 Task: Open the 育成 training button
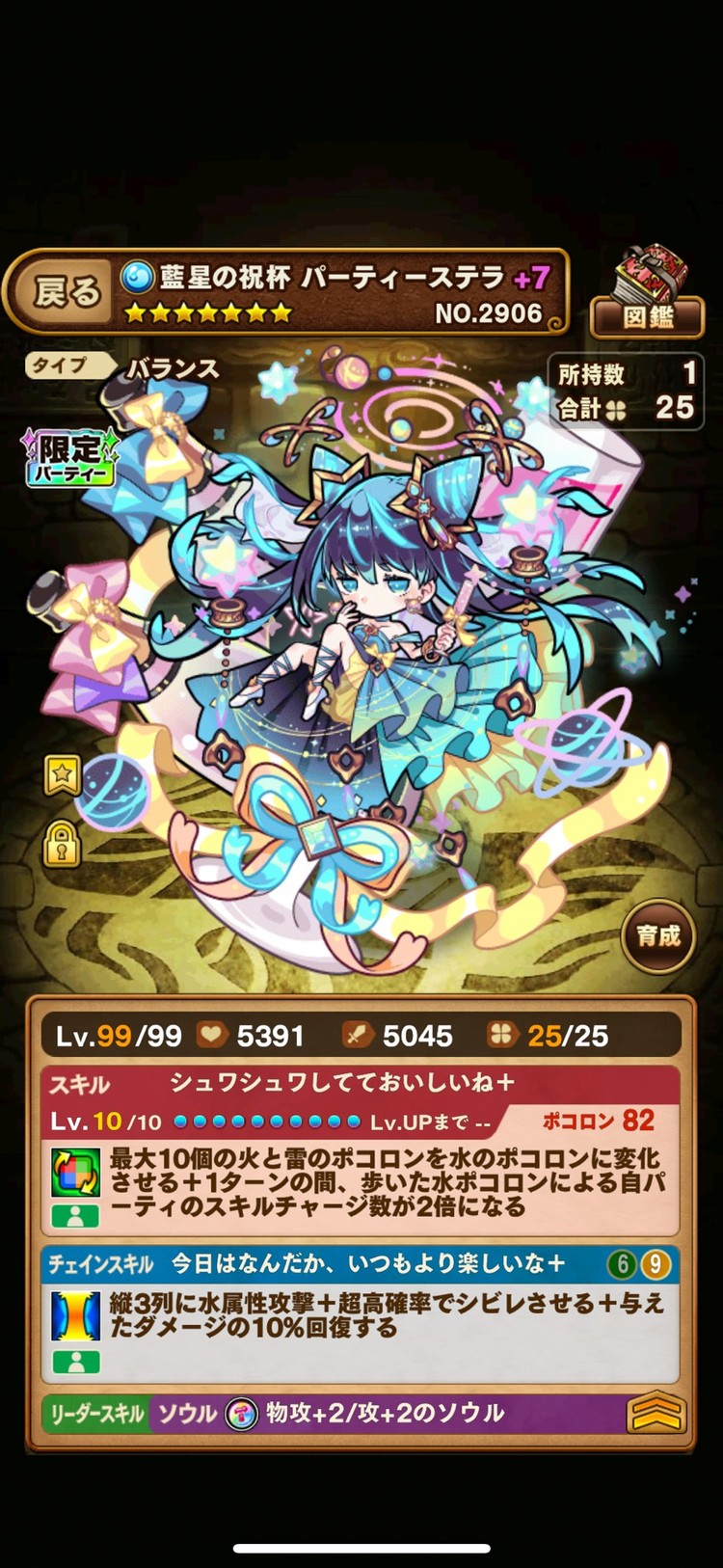(x=658, y=934)
